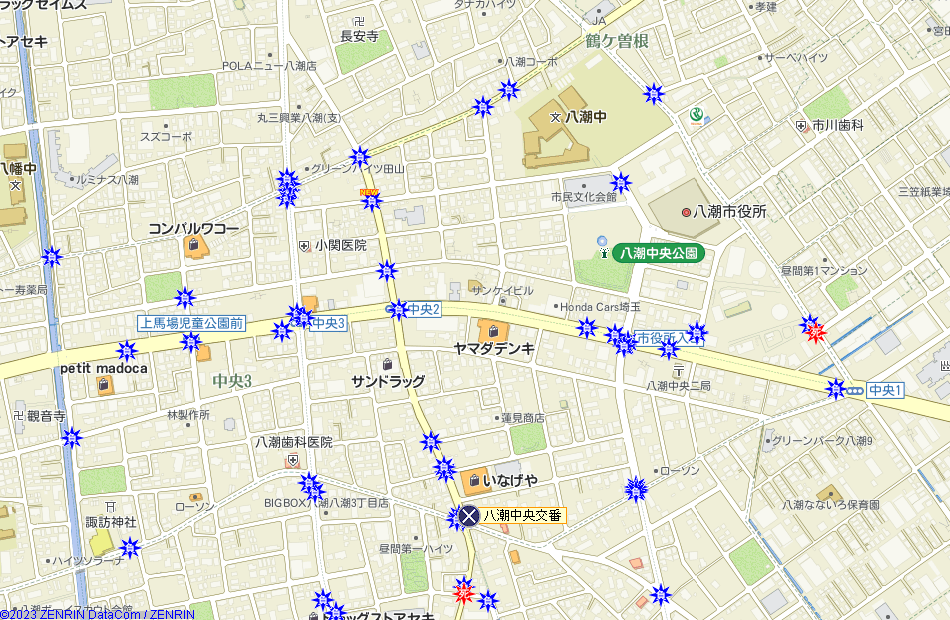Open the blue marker next to 市民文化会館

[621, 183]
